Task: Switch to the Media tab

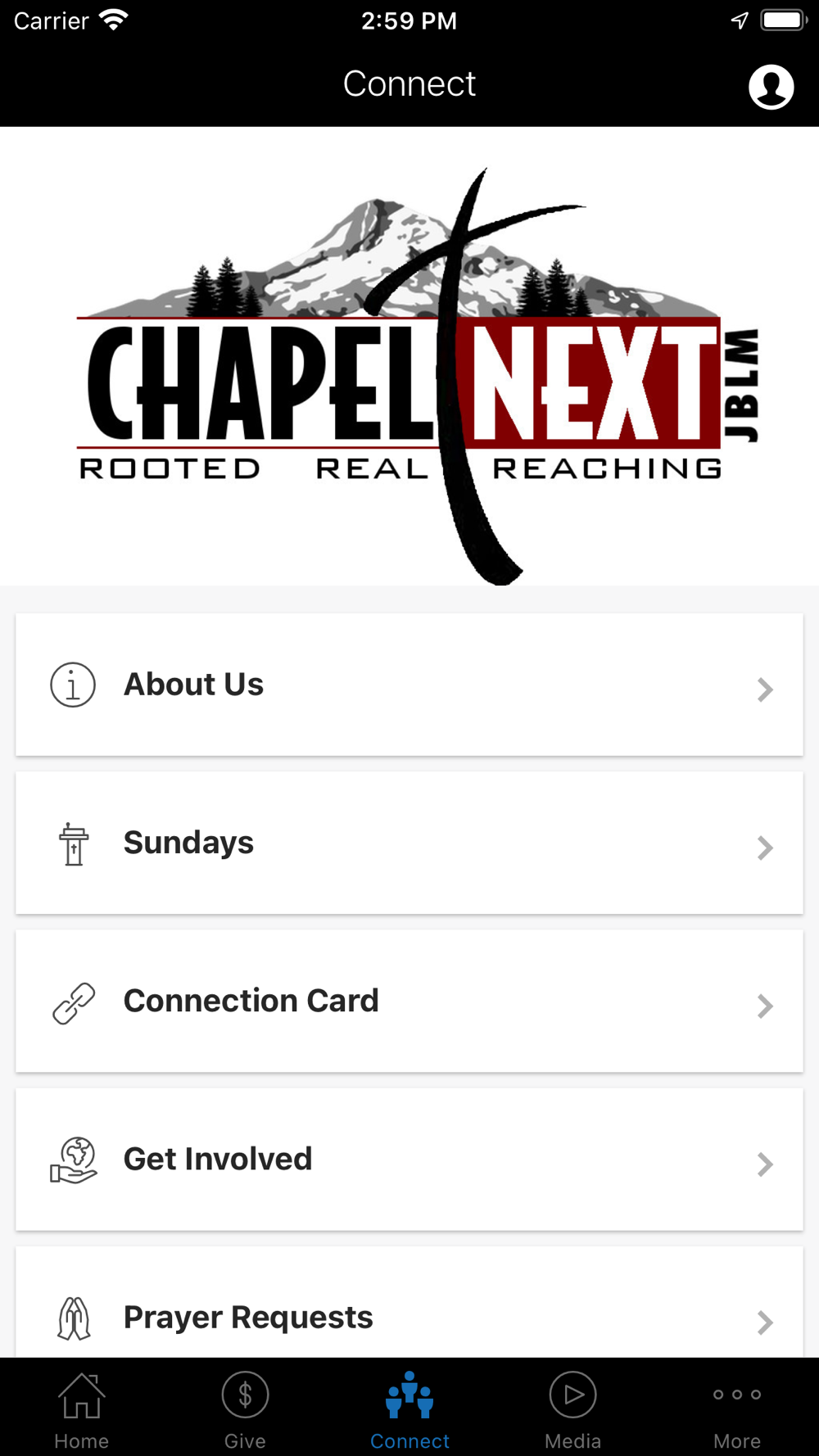Action: tap(573, 1410)
